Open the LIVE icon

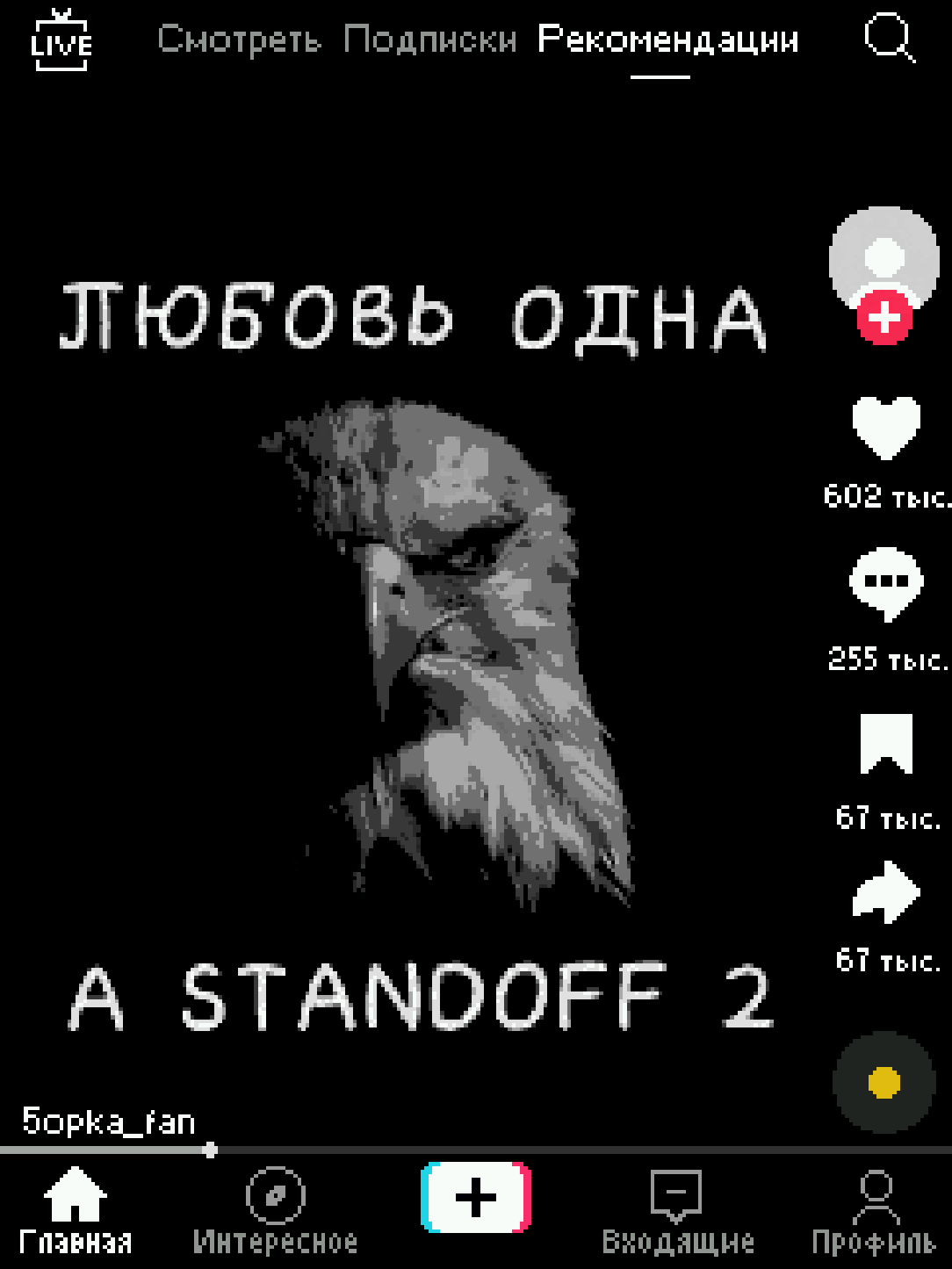pyautogui.click(x=61, y=40)
